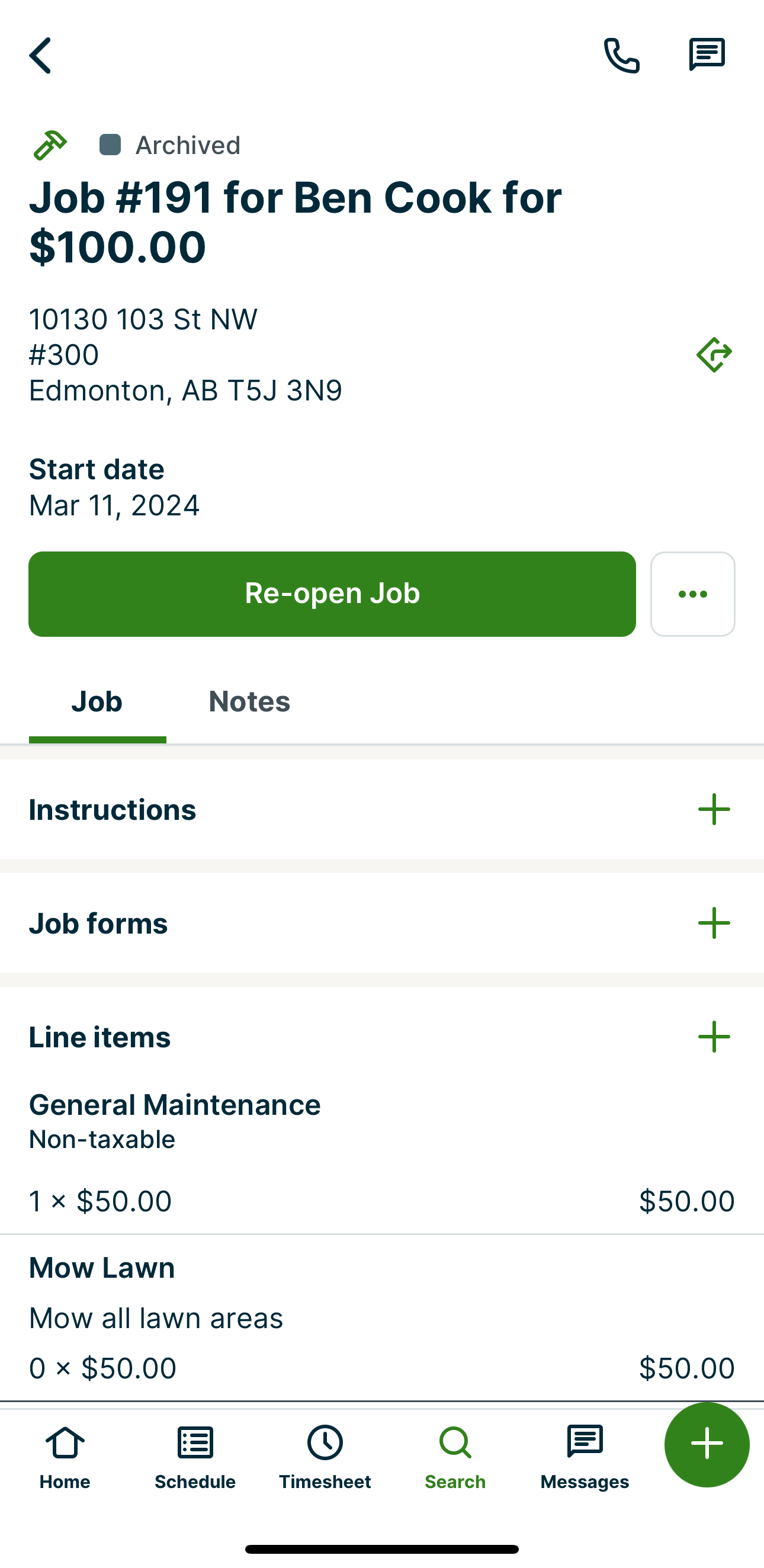Switch to the Timesheet tab
Screen dimensions: 764x1568
click(x=325, y=1457)
